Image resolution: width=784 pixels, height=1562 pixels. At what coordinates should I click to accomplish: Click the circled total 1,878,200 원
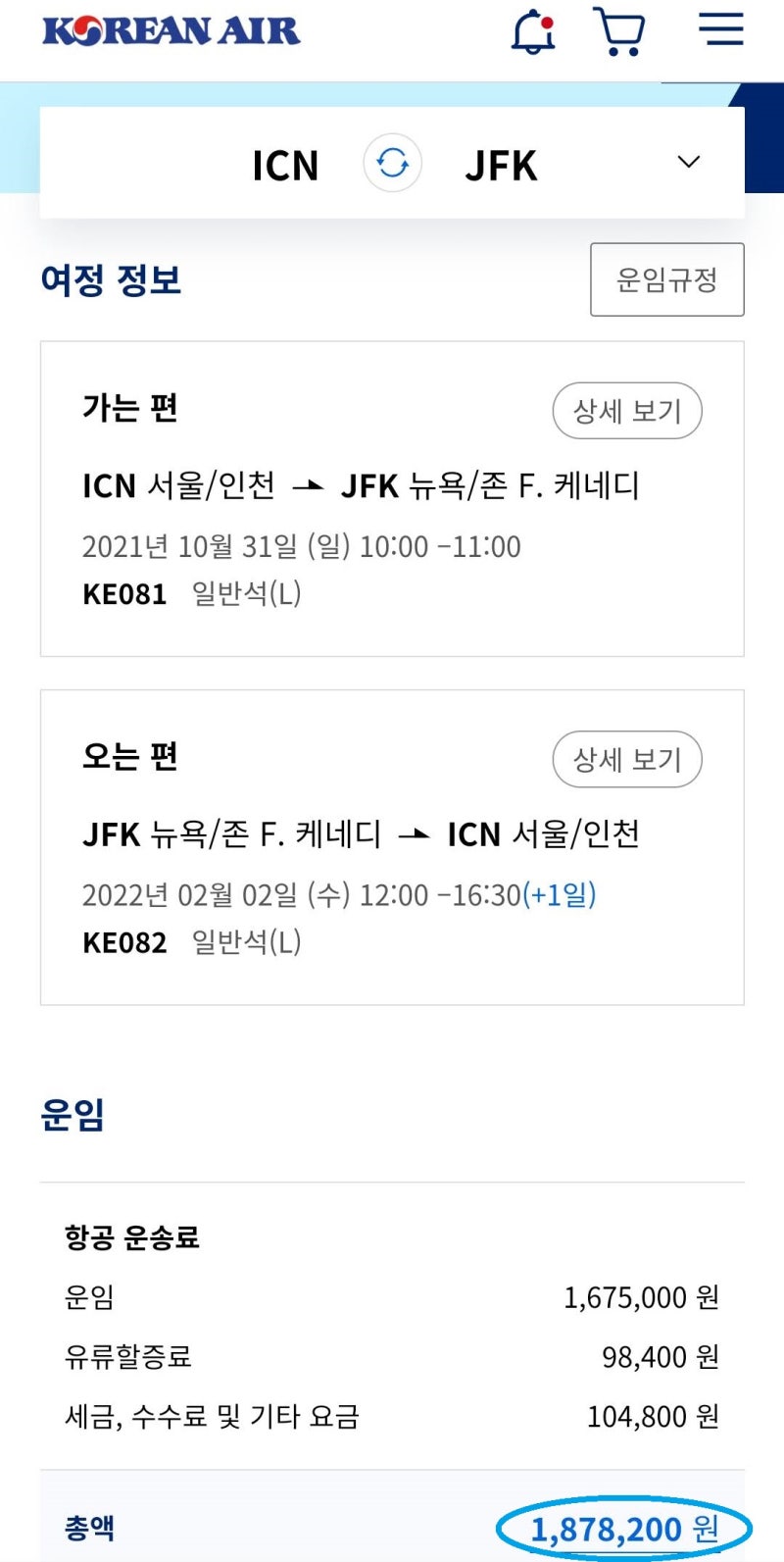point(622,1528)
